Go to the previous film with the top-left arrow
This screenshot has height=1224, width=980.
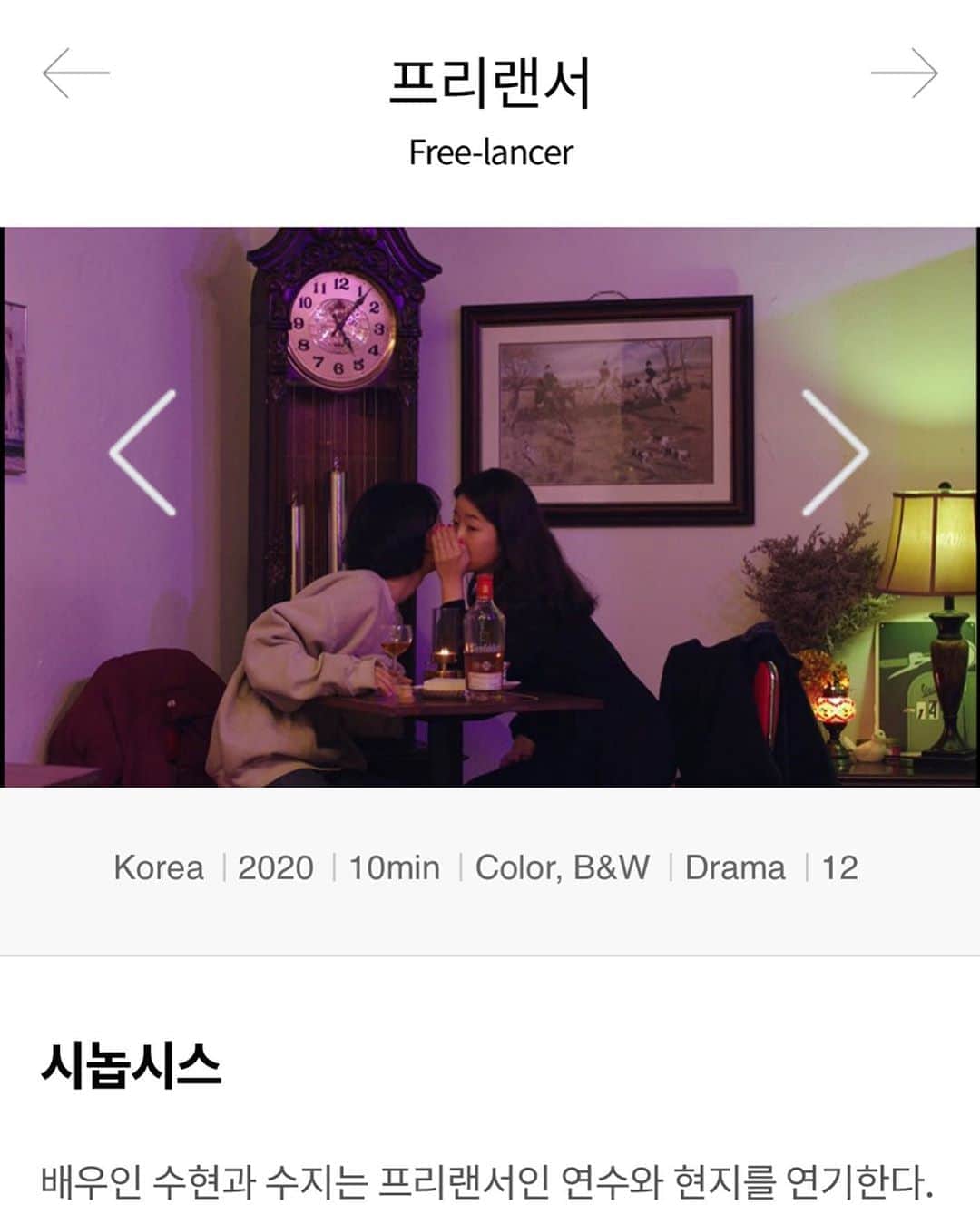75,73
